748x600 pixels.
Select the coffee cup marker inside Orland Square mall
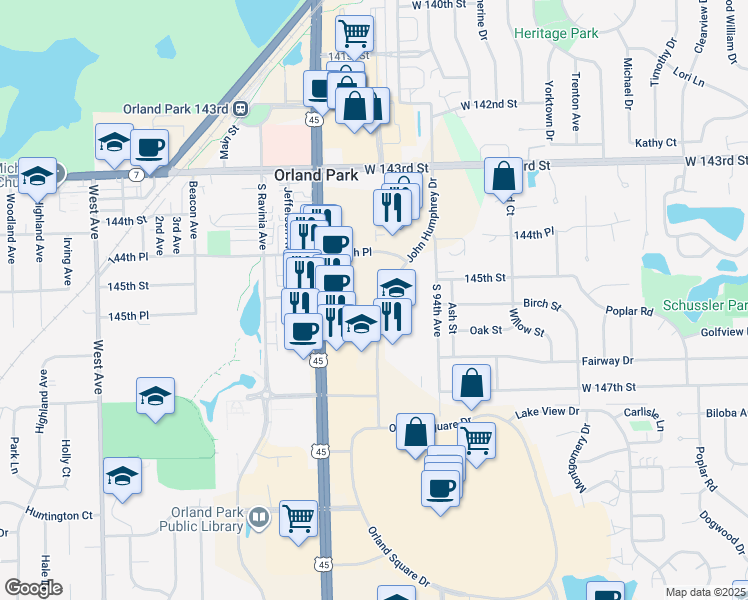440,489
